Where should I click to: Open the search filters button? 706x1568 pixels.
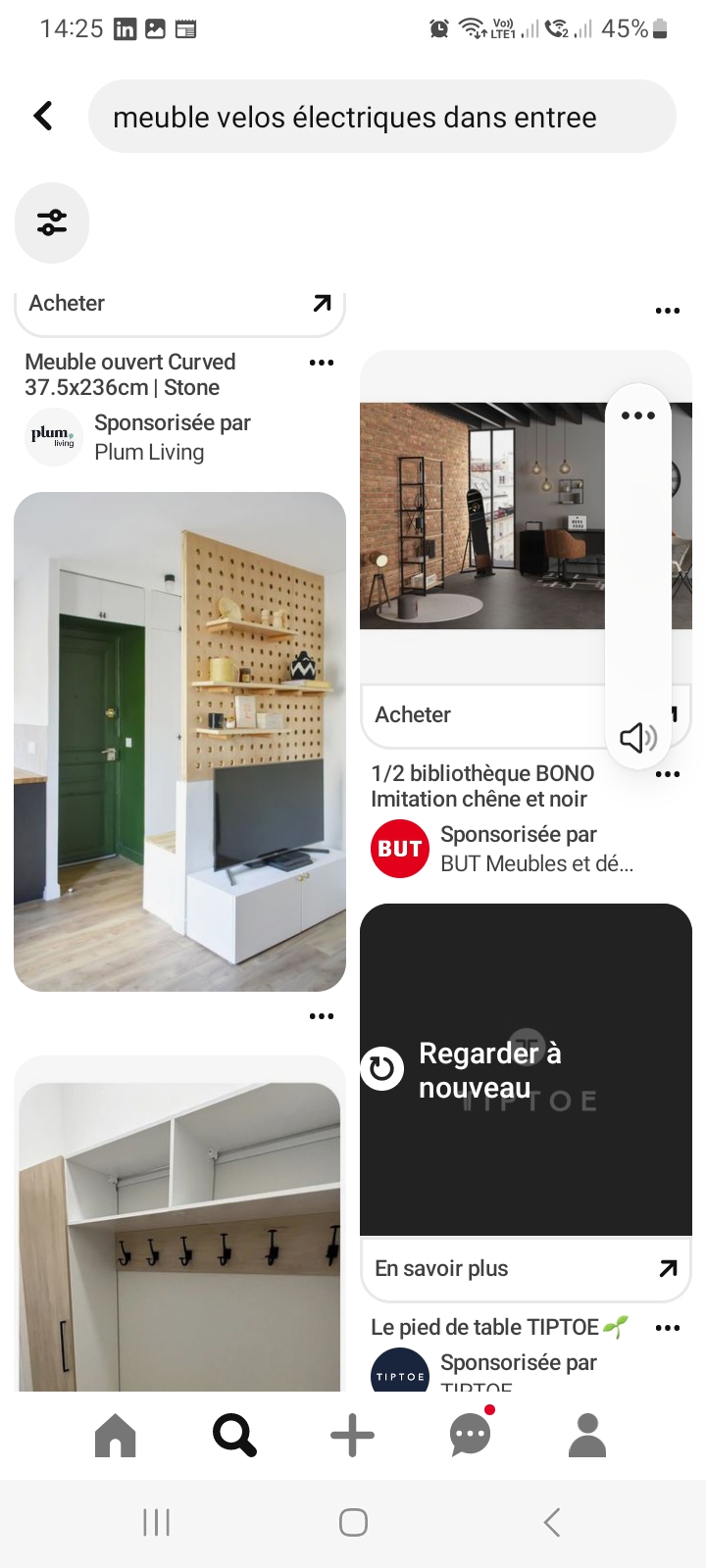[52, 223]
